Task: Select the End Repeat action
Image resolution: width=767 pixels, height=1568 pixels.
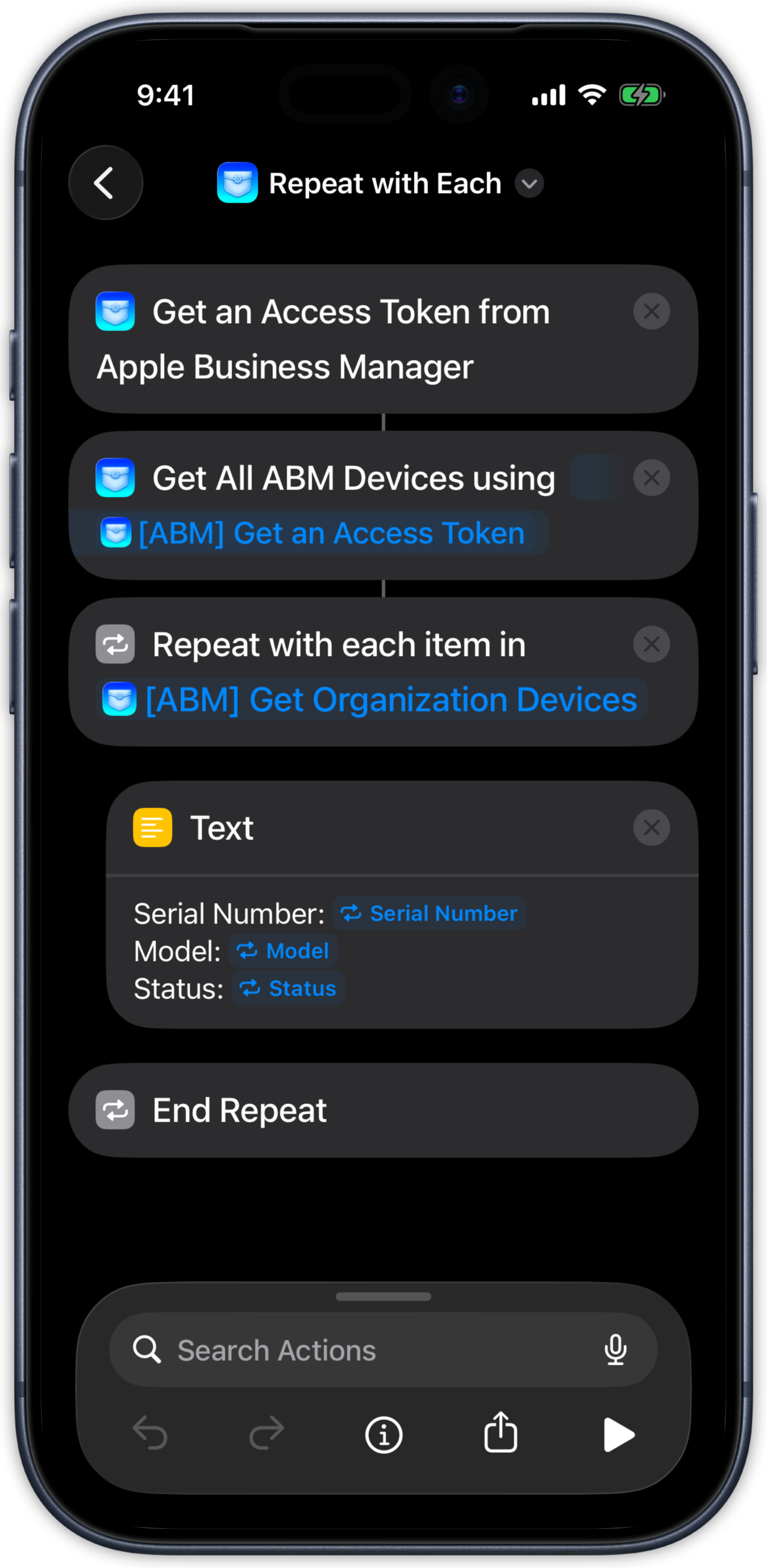Action: tap(383, 1110)
